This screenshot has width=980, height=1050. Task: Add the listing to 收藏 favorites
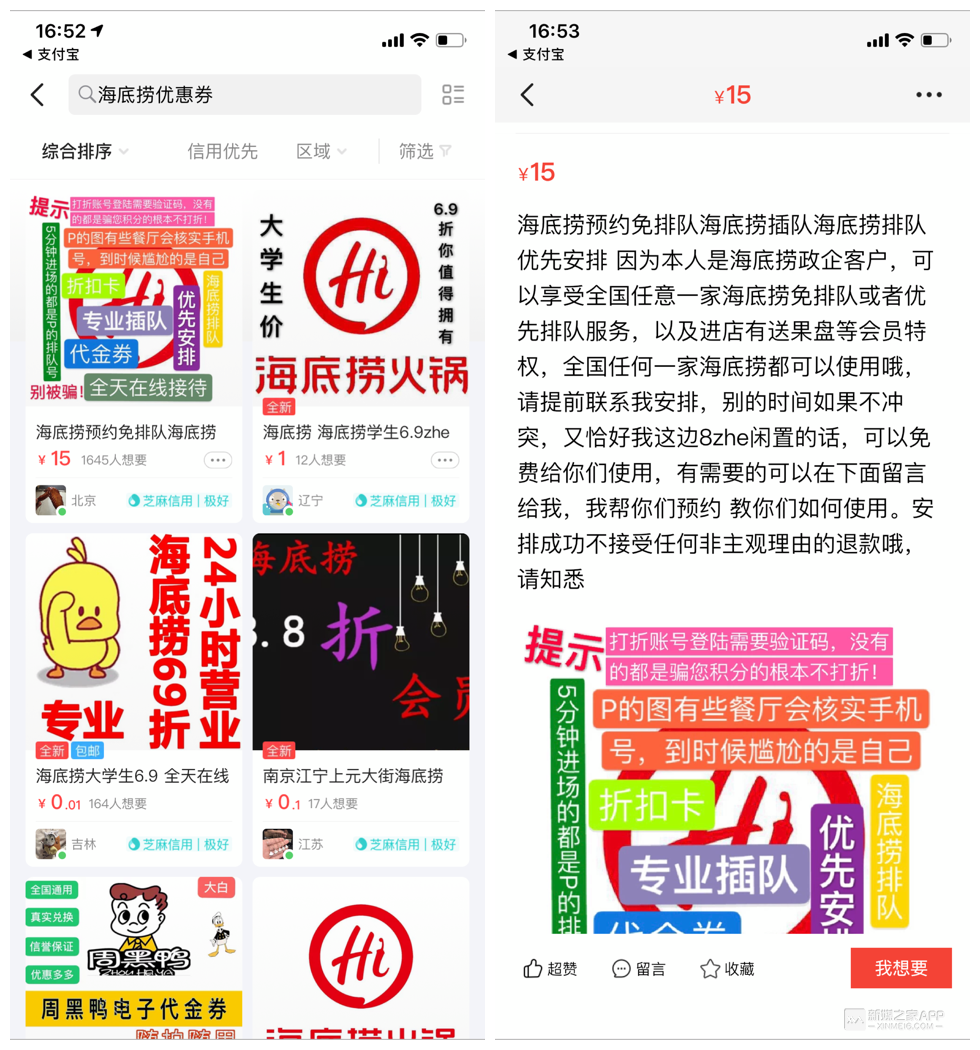727,968
